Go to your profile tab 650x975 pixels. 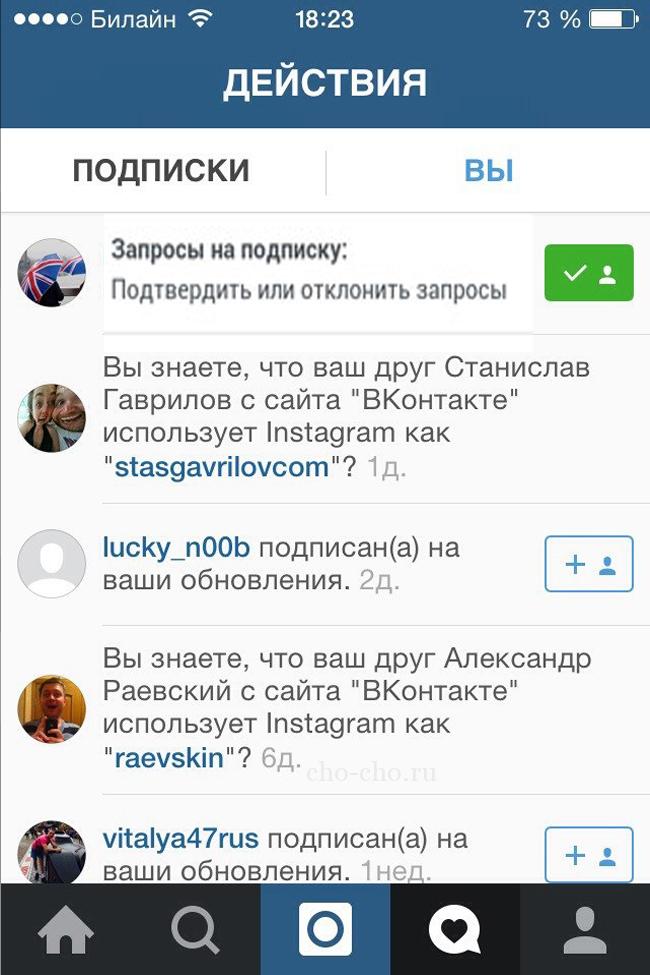585,930
